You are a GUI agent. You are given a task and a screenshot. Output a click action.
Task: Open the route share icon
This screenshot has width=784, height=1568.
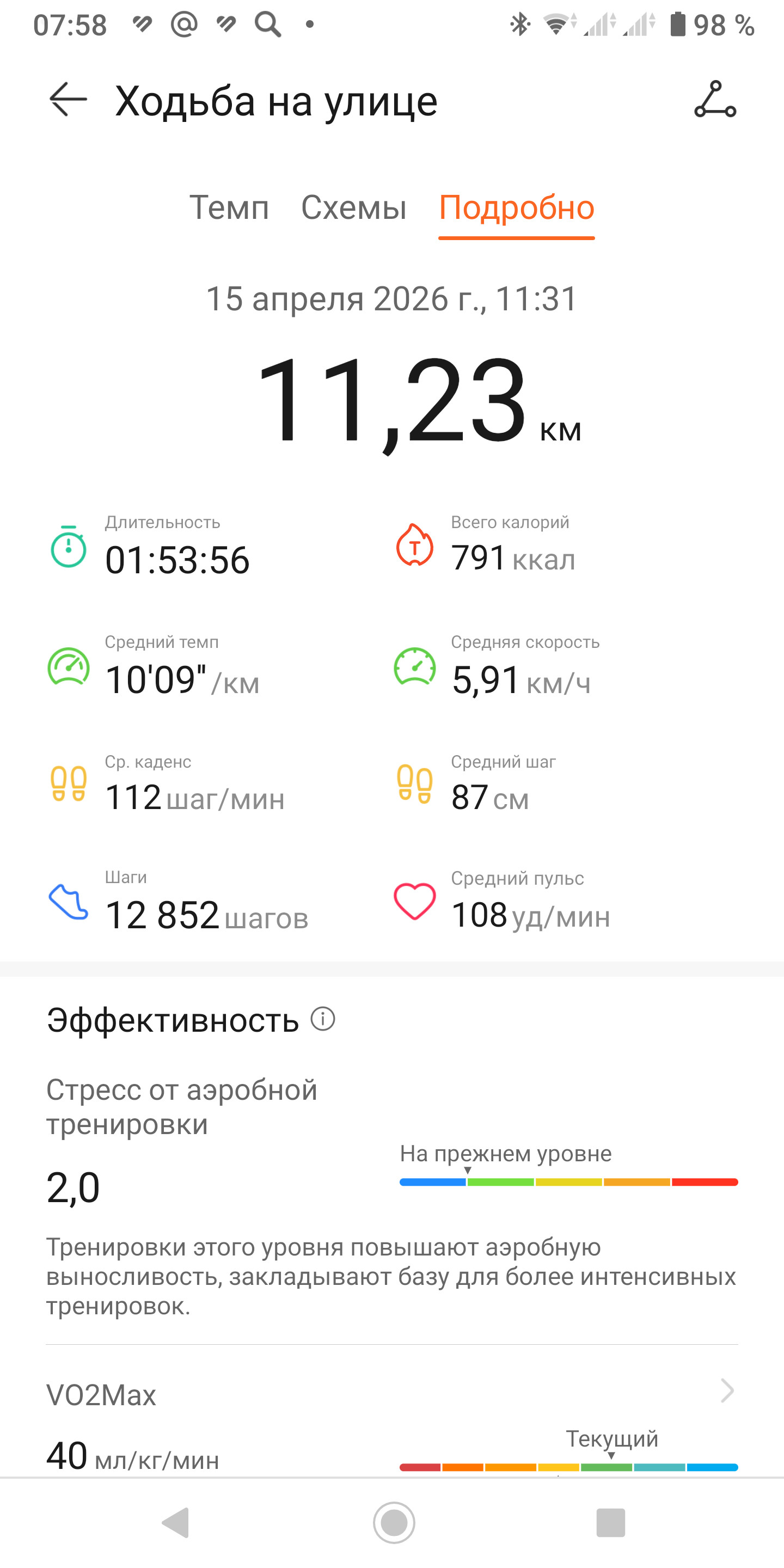pos(715,99)
